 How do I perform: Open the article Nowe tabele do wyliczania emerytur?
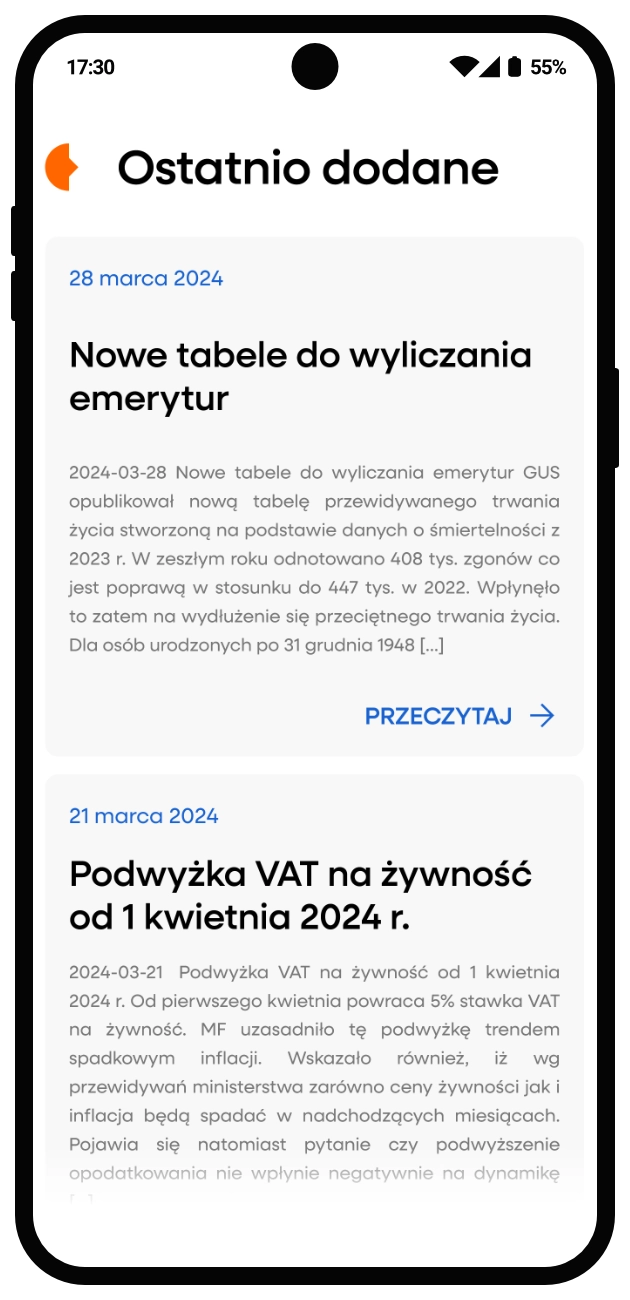click(x=300, y=377)
